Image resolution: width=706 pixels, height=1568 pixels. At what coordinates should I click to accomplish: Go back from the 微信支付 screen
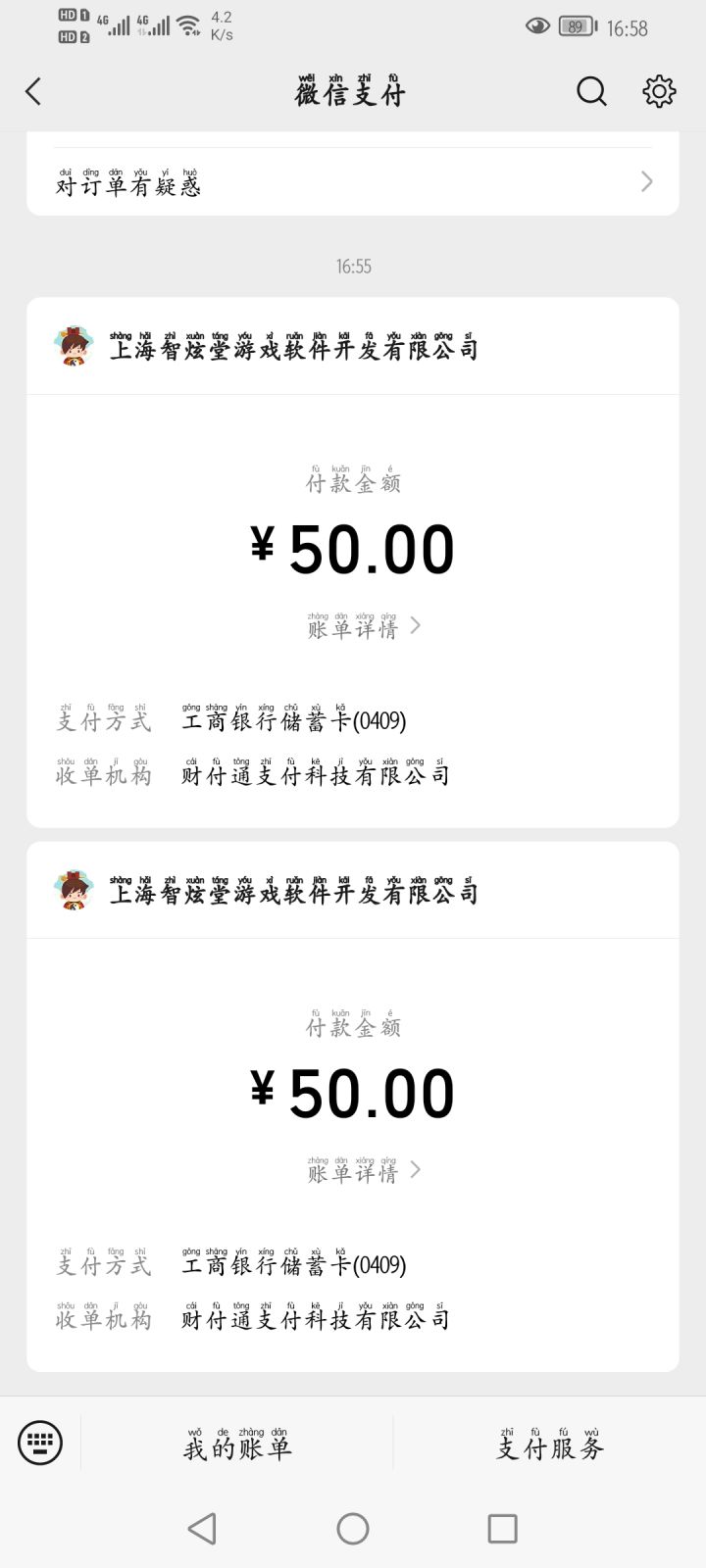point(34,92)
